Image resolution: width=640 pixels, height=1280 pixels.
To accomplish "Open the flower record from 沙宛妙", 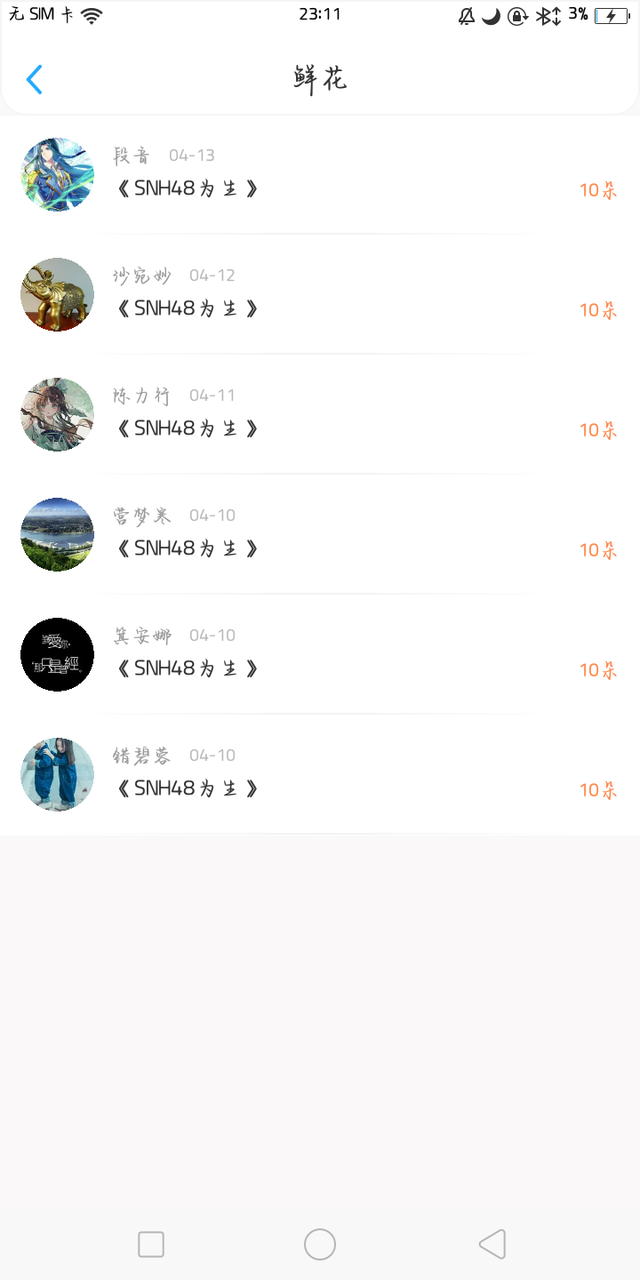I will click(320, 295).
